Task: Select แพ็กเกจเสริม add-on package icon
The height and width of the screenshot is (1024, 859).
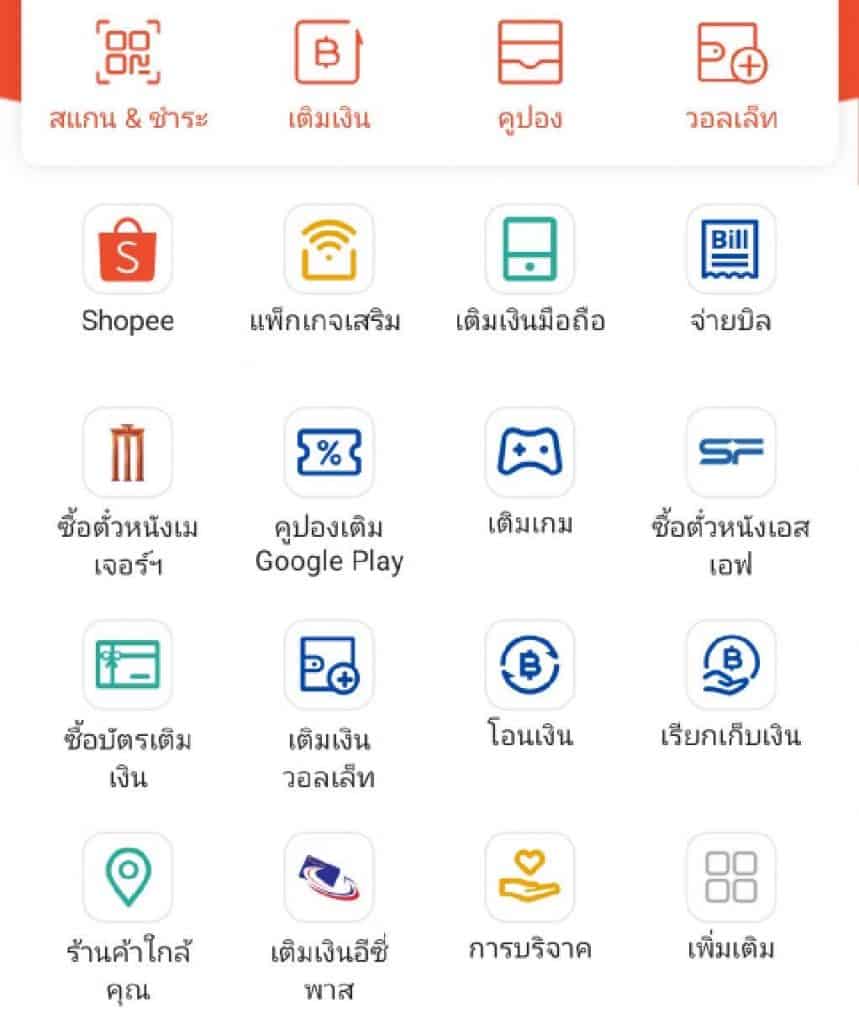Action: (x=330, y=248)
